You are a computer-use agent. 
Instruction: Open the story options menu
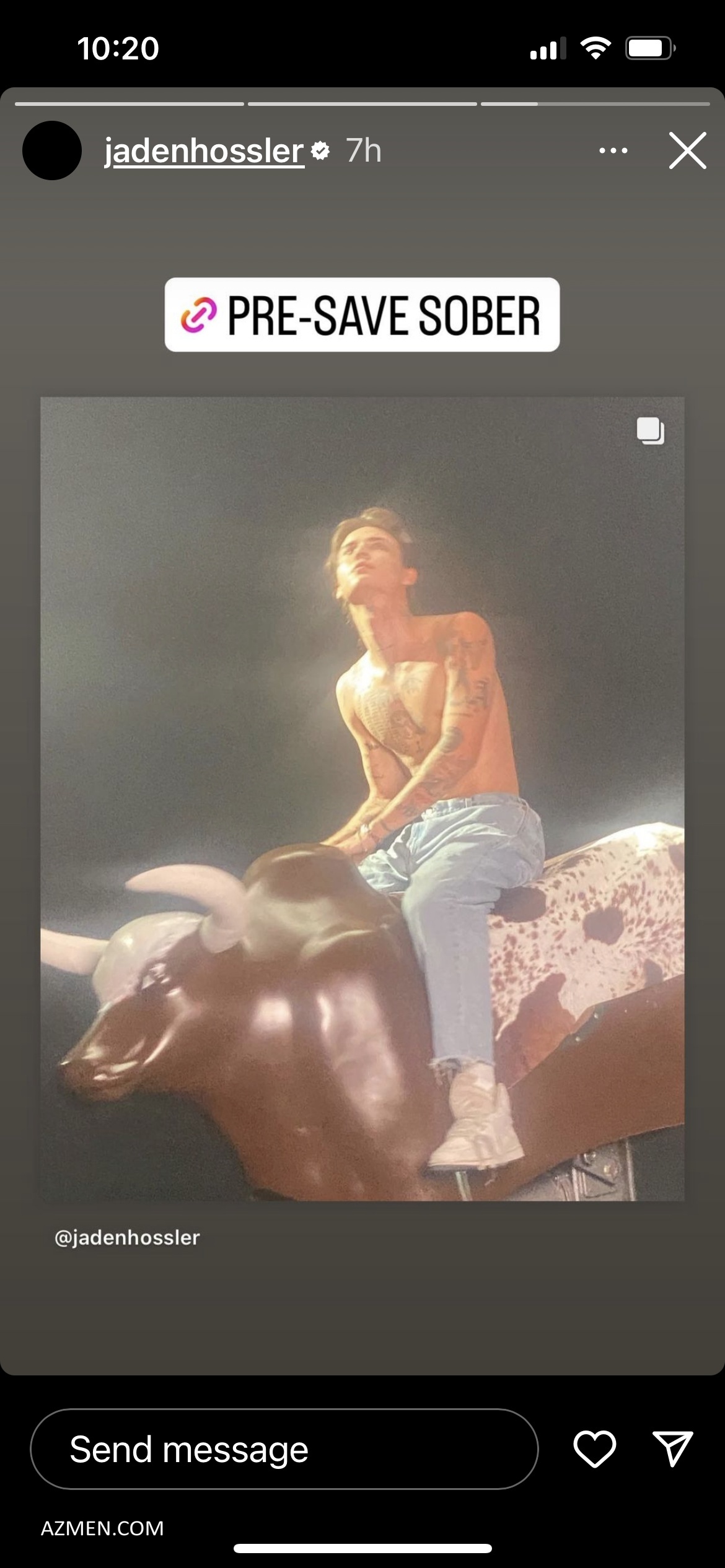click(613, 150)
